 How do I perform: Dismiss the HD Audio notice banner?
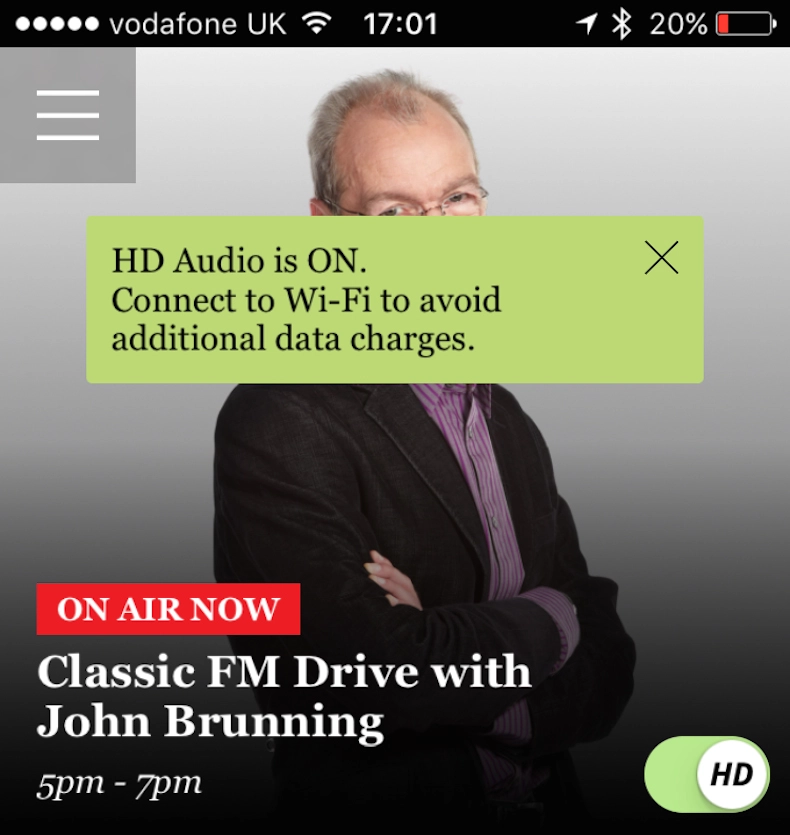661,258
